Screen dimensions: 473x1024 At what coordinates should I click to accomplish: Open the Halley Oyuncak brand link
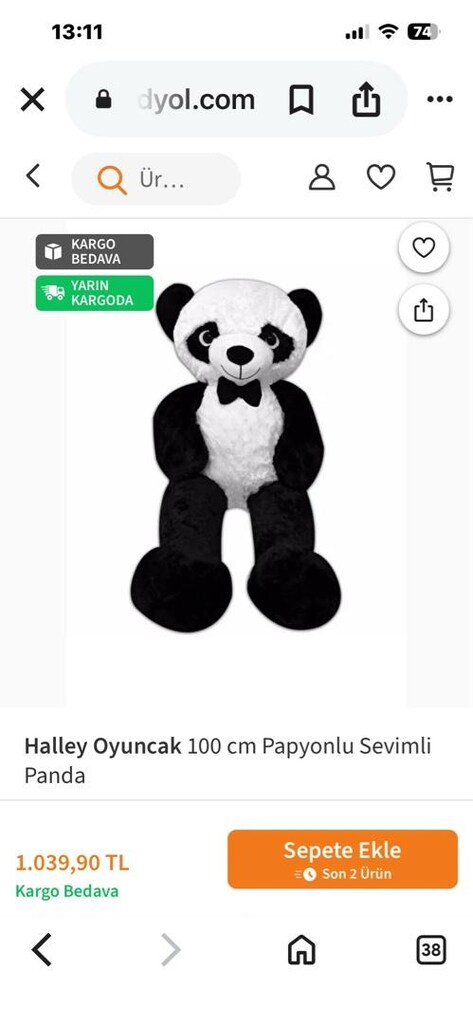[103, 746]
